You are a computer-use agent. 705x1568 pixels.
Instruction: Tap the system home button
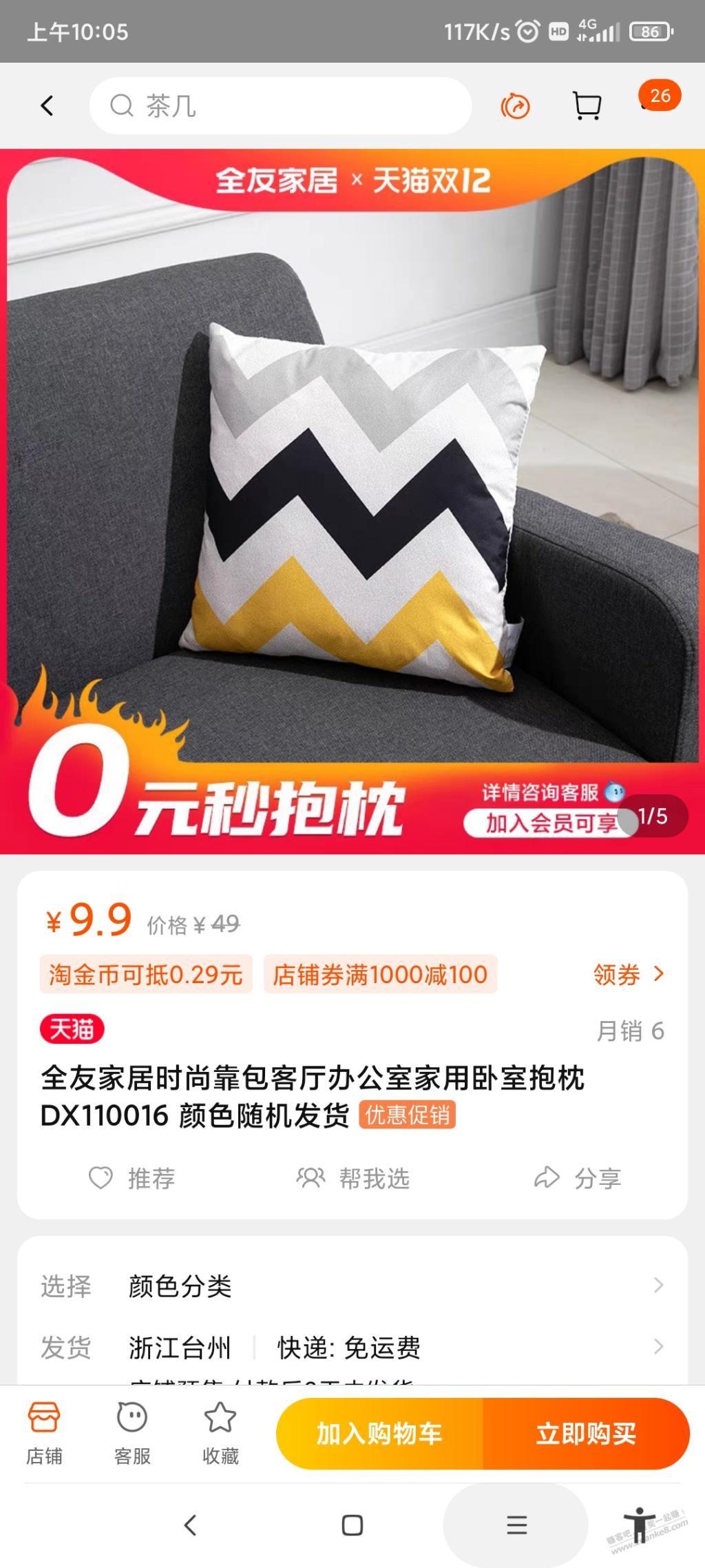click(x=352, y=1525)
